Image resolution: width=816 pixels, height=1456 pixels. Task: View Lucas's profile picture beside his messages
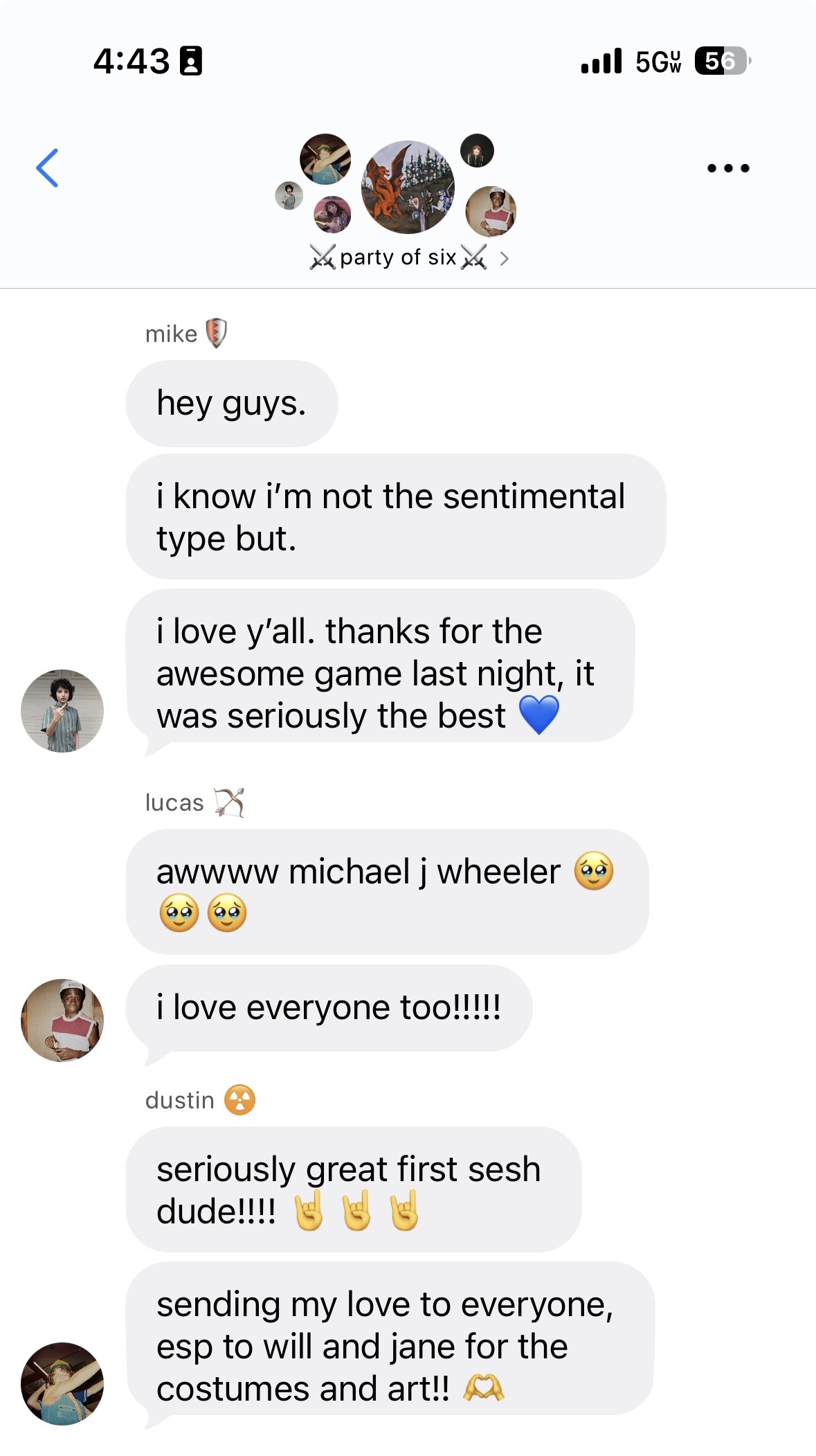[x=62, y=1020]
